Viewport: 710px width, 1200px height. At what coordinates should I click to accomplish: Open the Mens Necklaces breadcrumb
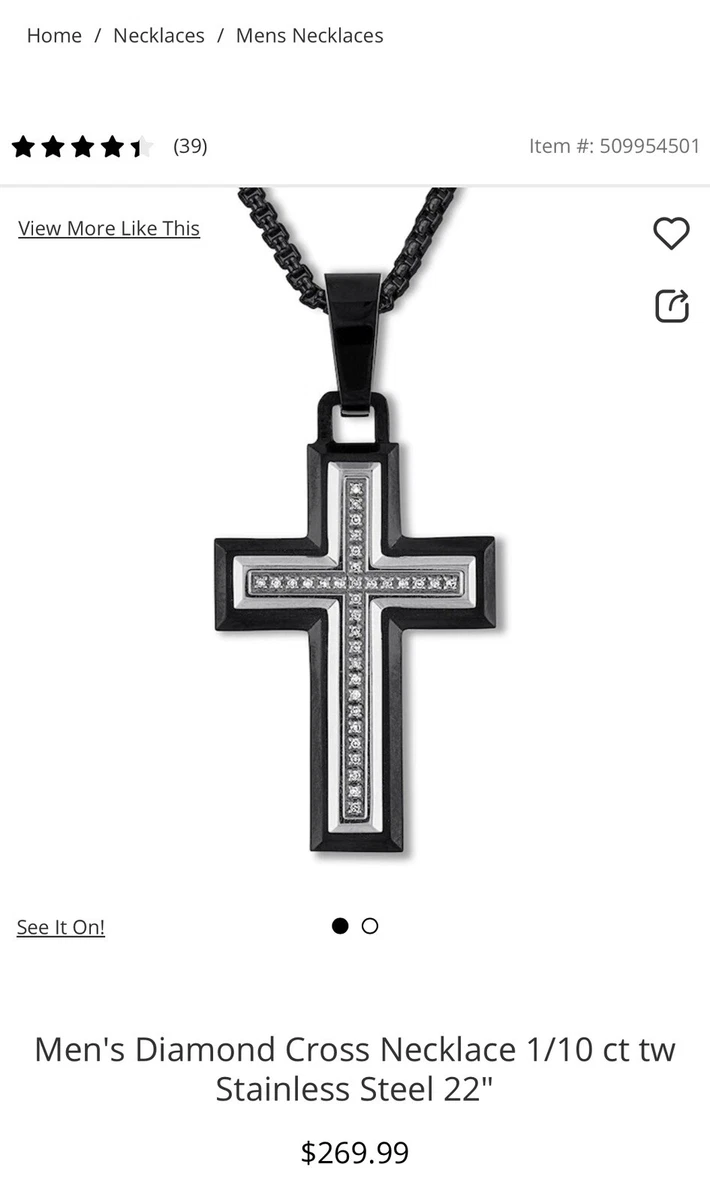click(x=309, y=36)
